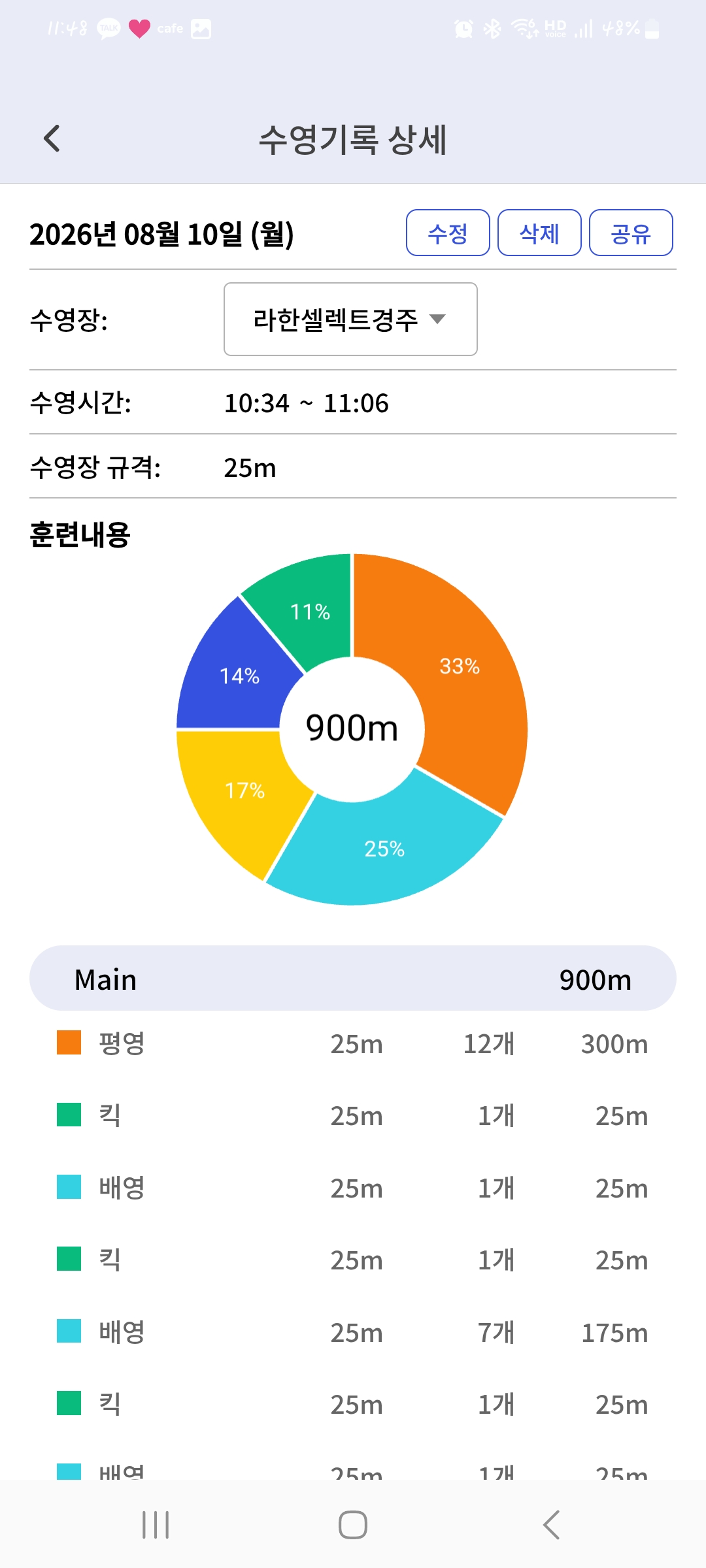Delete this record with 삭제
706x1568 pixels.
tap(539, 233)
